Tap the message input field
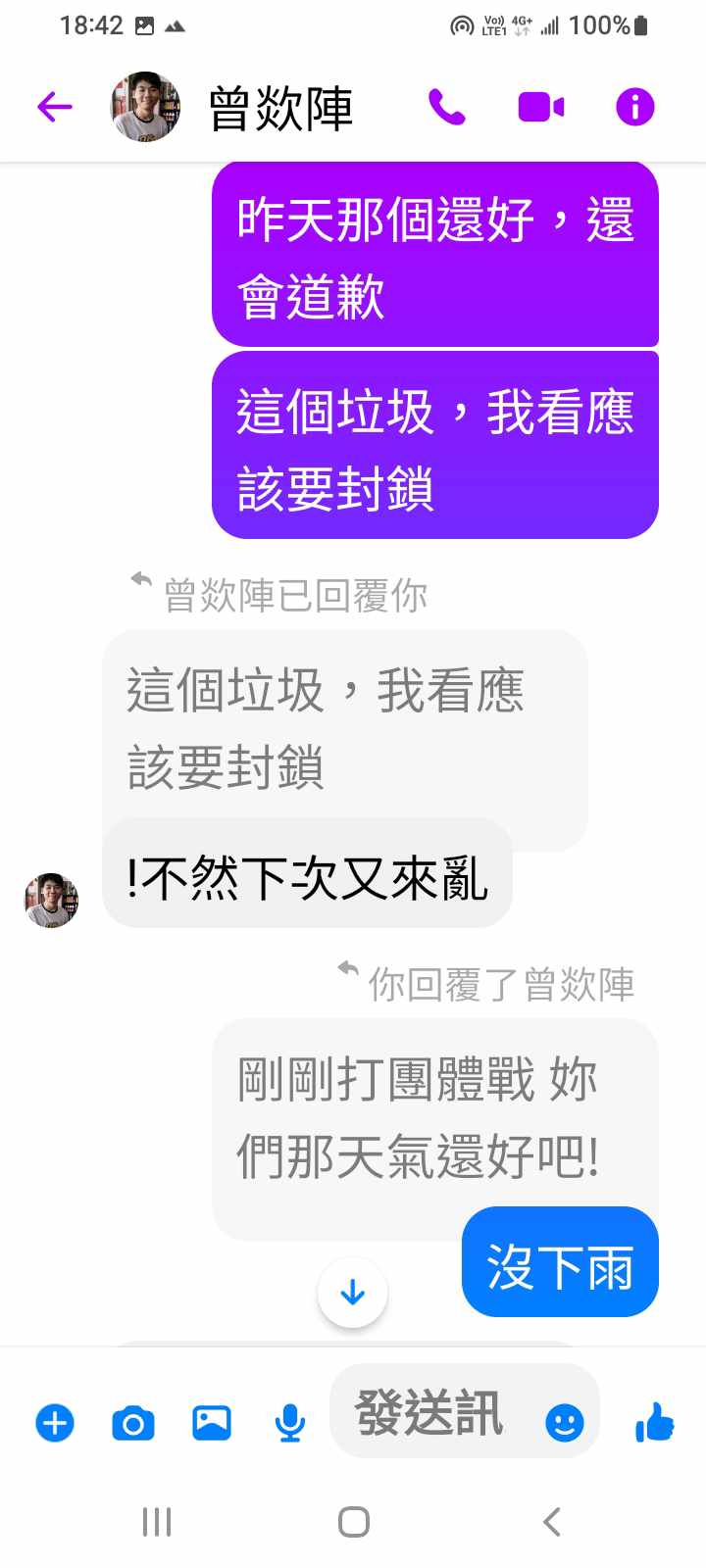 [431, 1412]
